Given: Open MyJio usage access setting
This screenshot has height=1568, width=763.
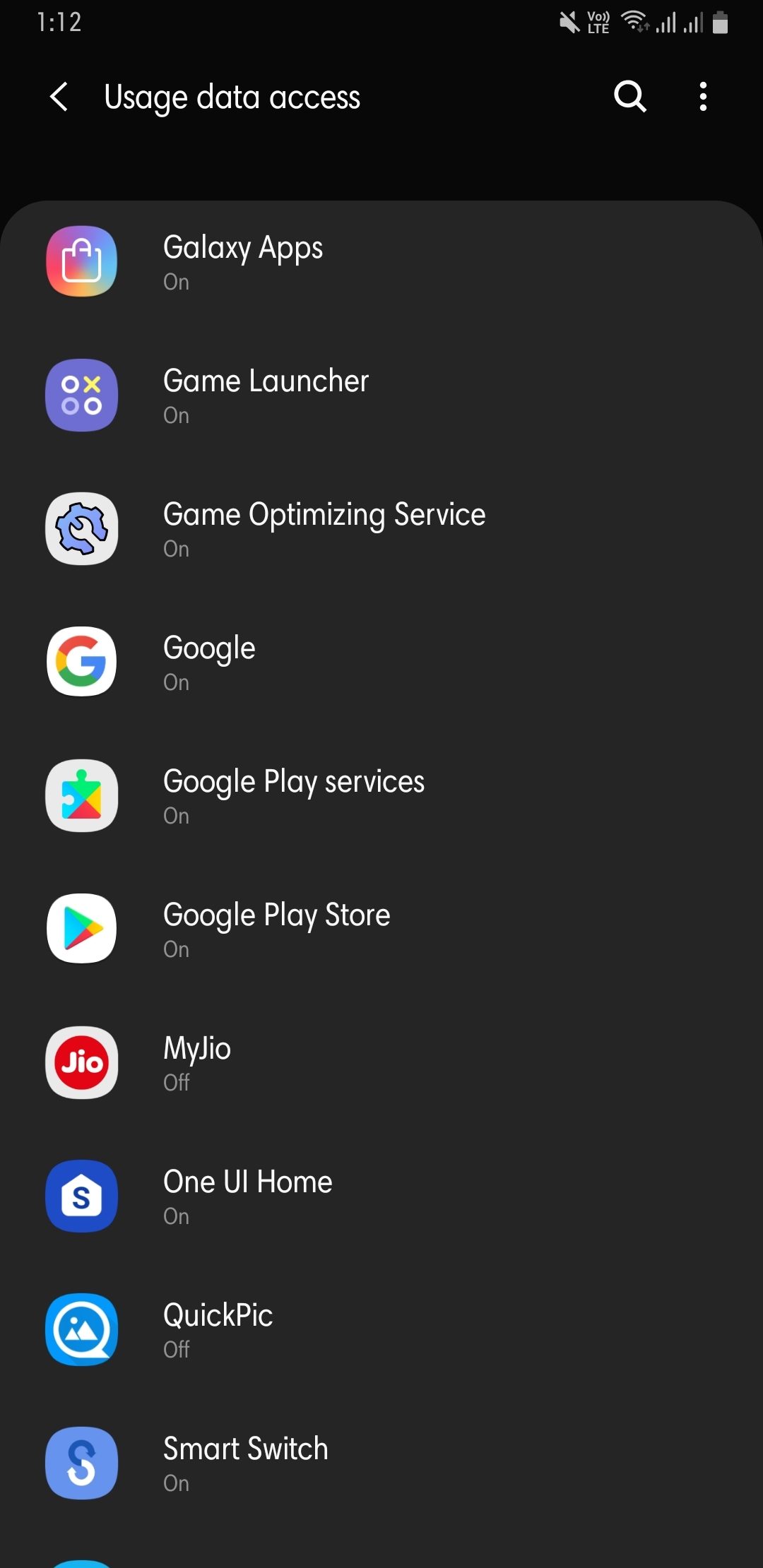Looking at the screenshot, I should click(x=381, y=1063).
